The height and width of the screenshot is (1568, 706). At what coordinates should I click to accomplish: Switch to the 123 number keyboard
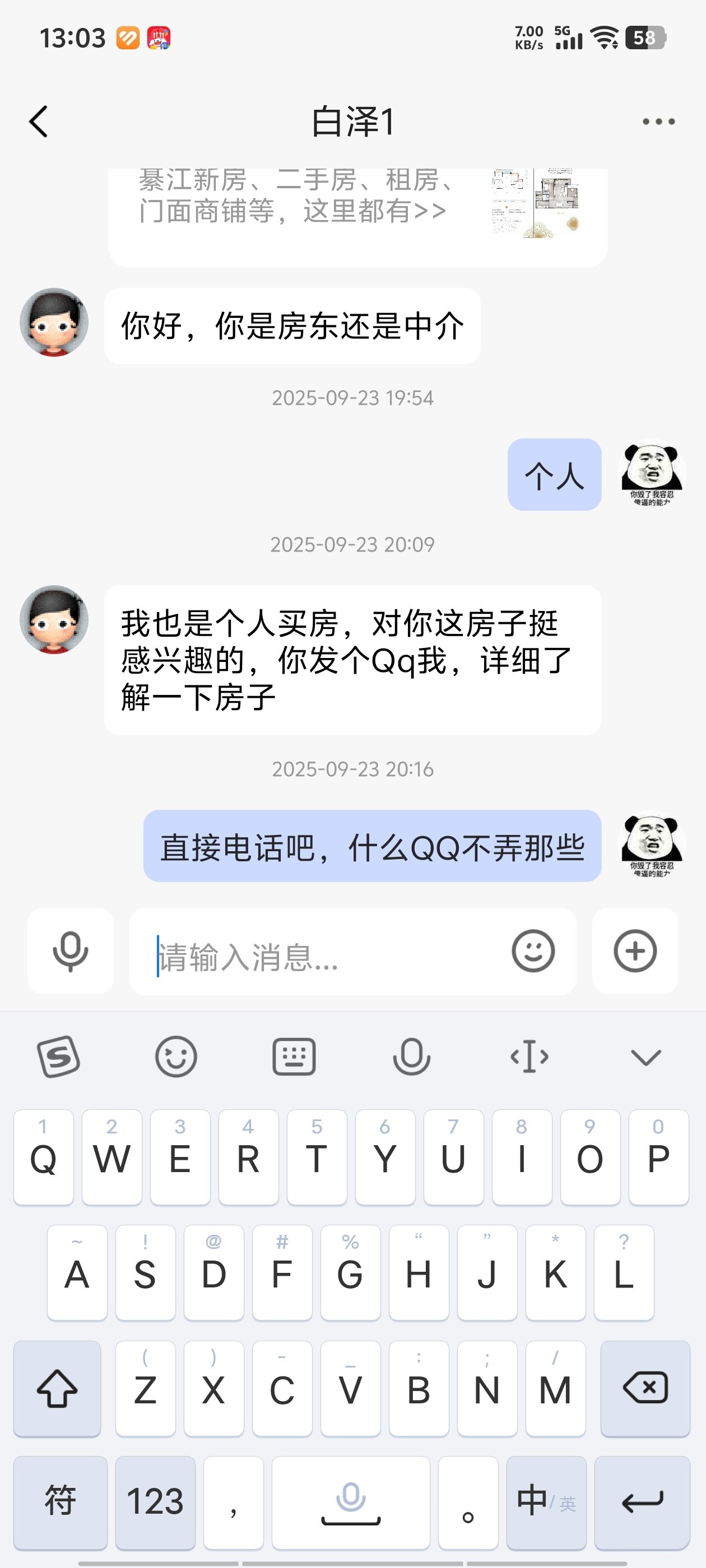pyautogui.click(x=155, y=1502)
